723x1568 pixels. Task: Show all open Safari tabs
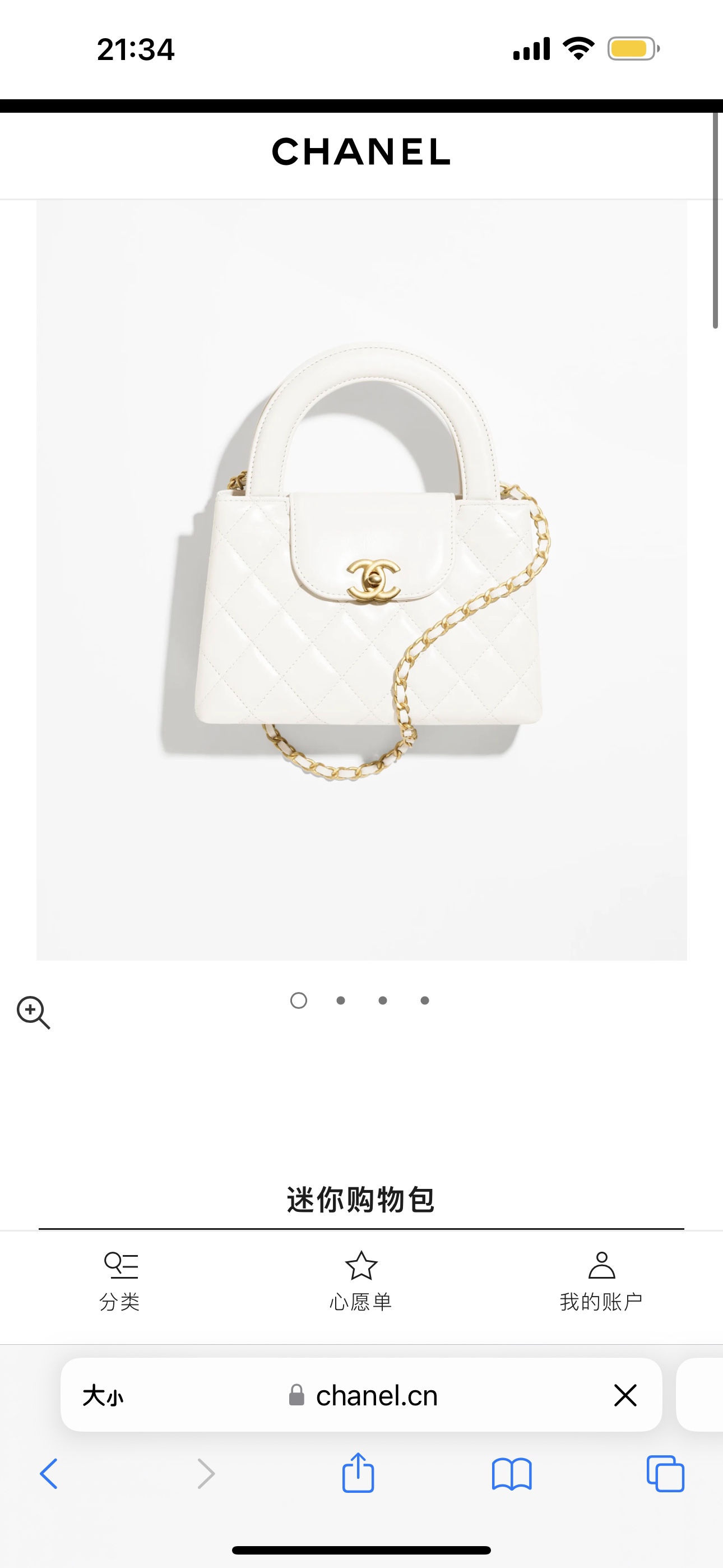[x=665, y=1474]
